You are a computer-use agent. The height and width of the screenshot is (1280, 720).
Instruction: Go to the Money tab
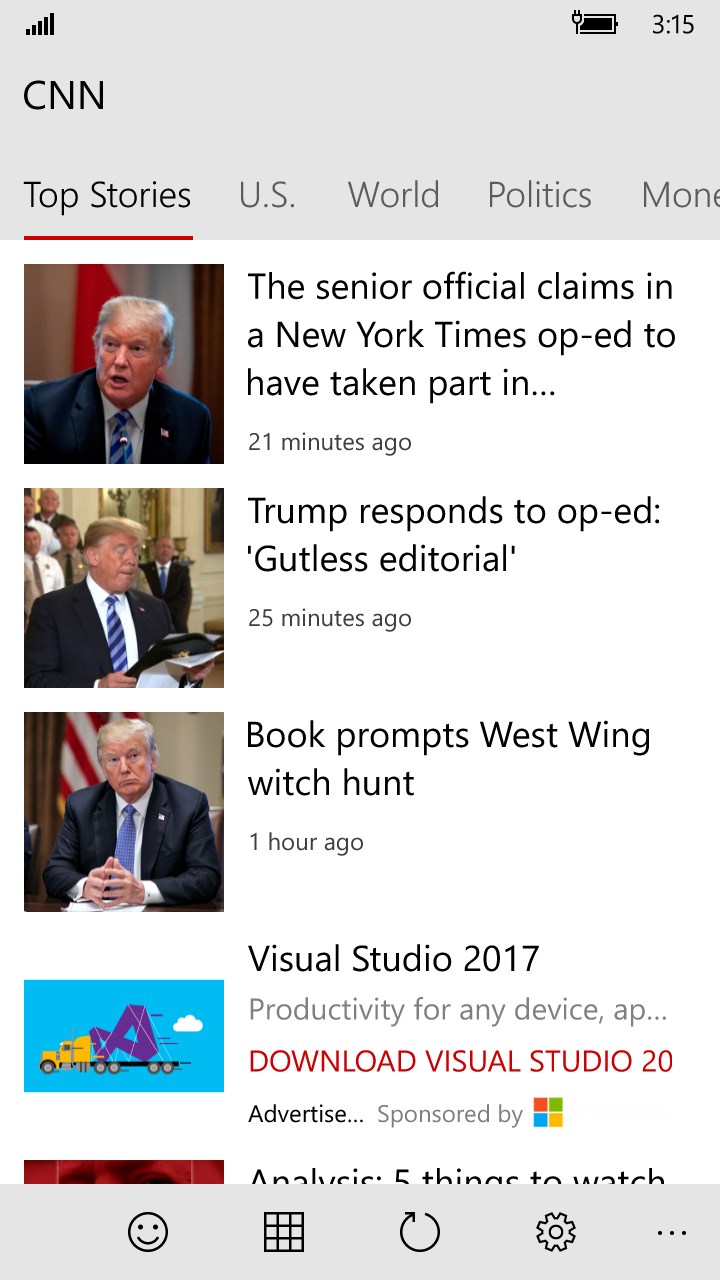[x=680, y=195]
